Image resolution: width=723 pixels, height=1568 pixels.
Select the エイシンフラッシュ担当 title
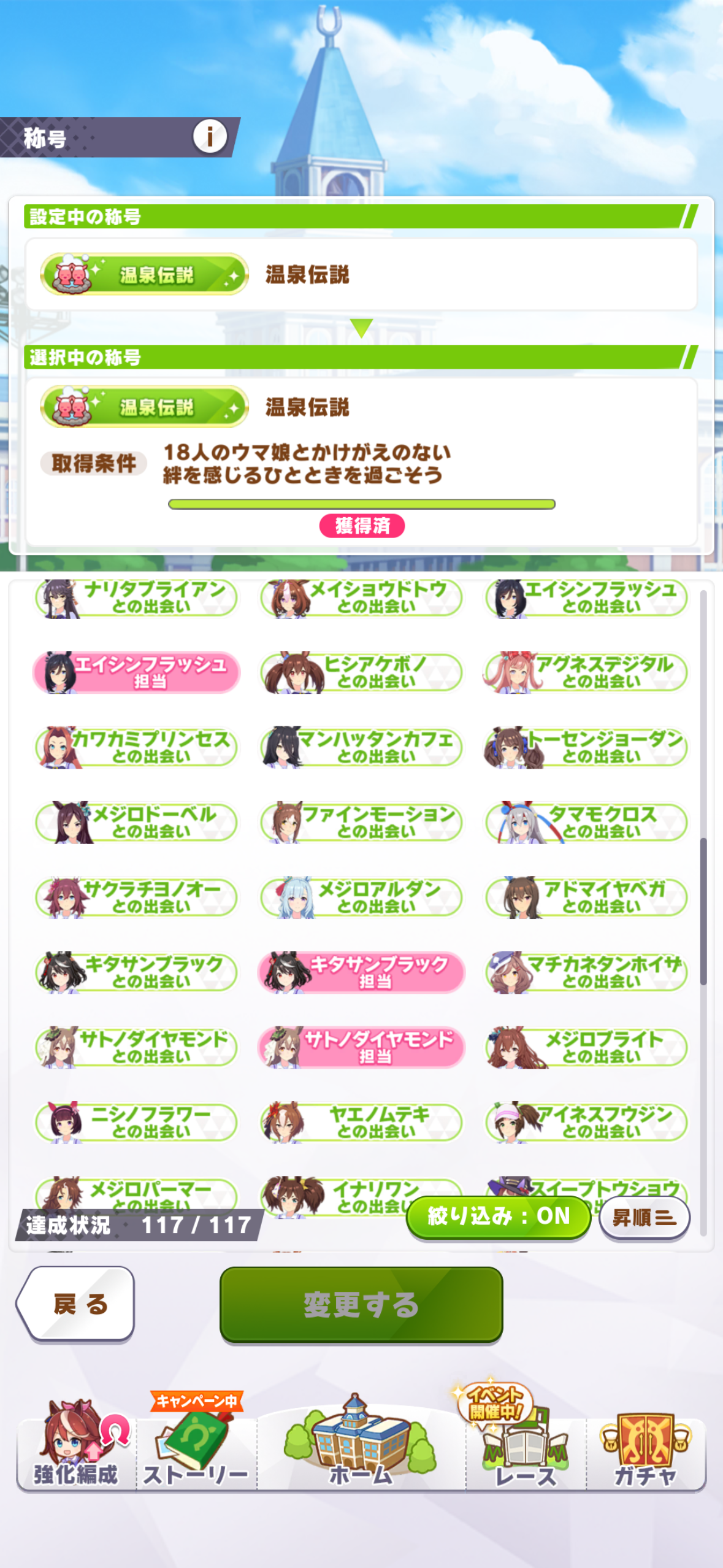point(136,672)
